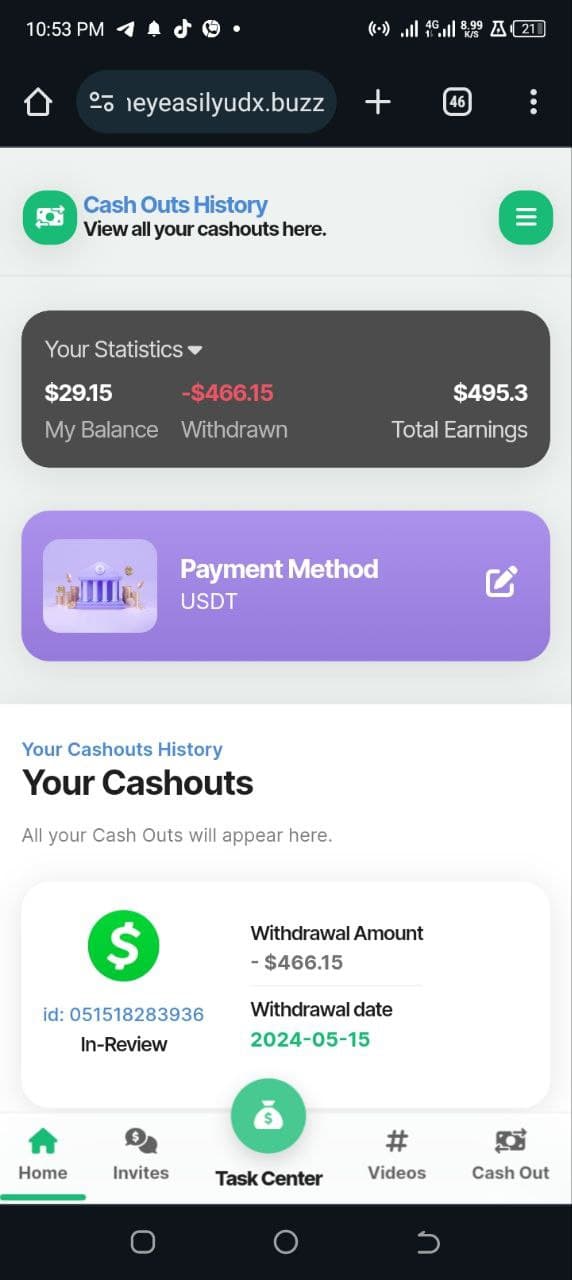The image size is (572, 1280).
Task: Open the Cash Out tab
Action: [x=510, y=1156]
